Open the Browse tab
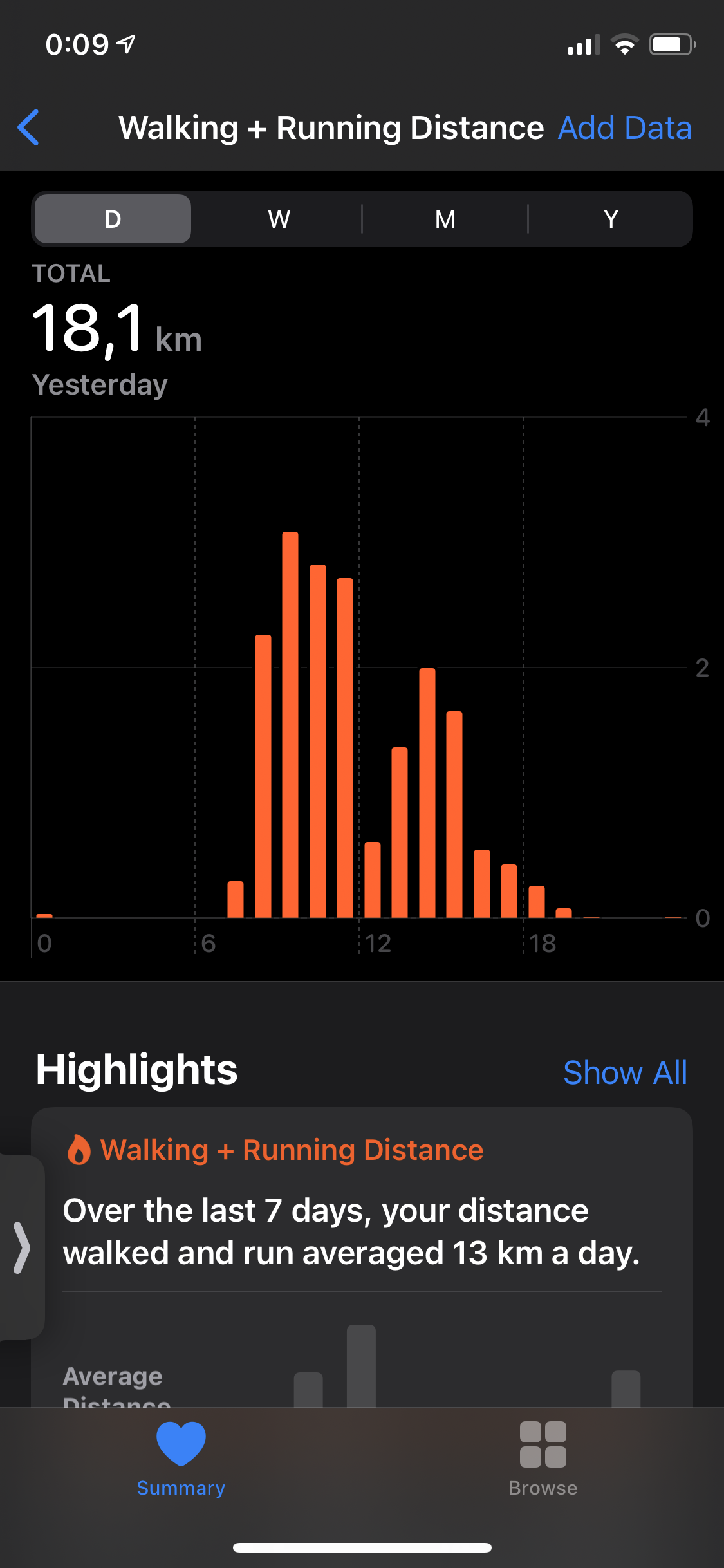Screen dimensions: 724x1568 pos(543,1459)
